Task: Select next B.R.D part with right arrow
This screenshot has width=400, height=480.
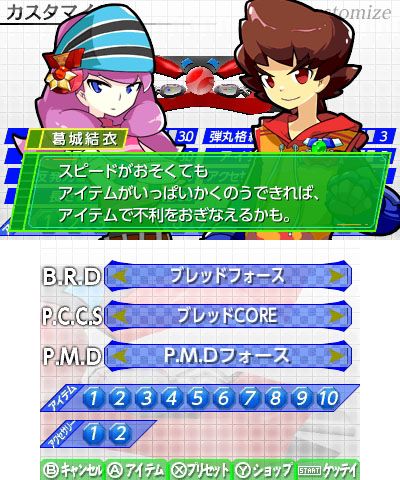Action: [337, 276]
